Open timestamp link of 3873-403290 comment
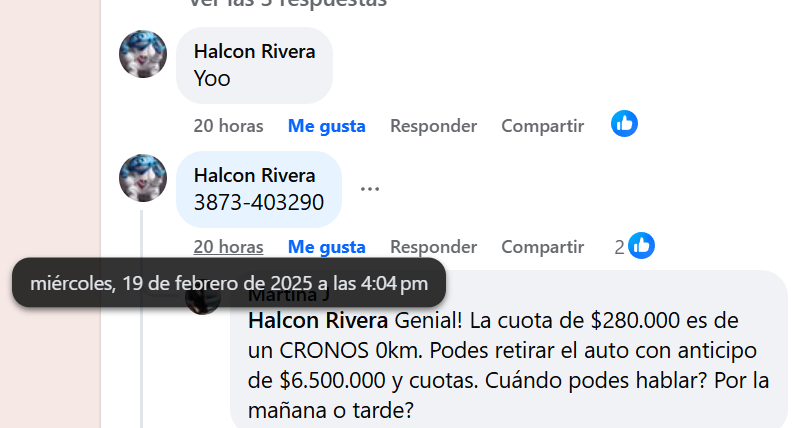 [x=228, y=246]
